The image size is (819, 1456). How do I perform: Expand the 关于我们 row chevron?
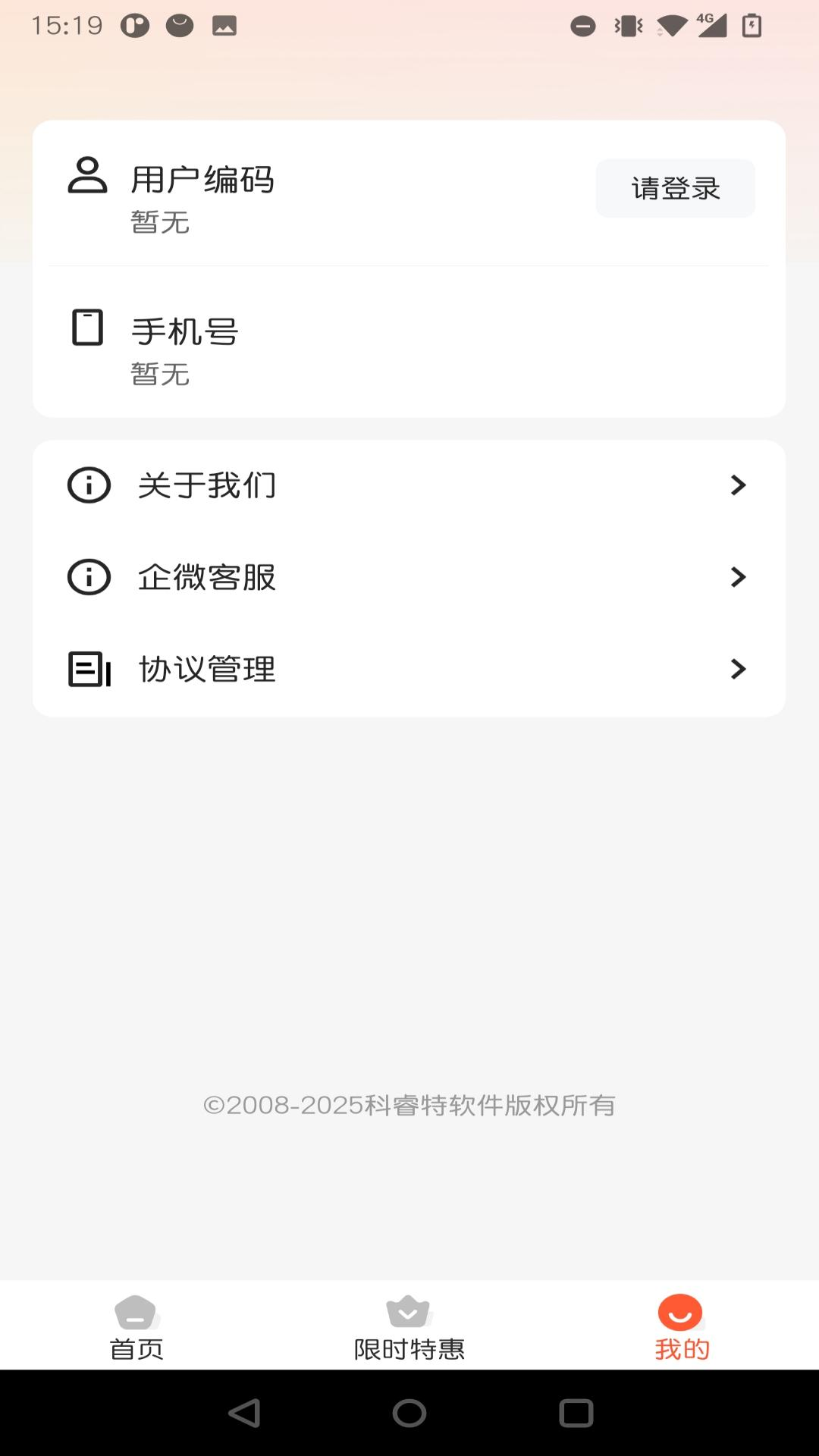pos(739,486)
